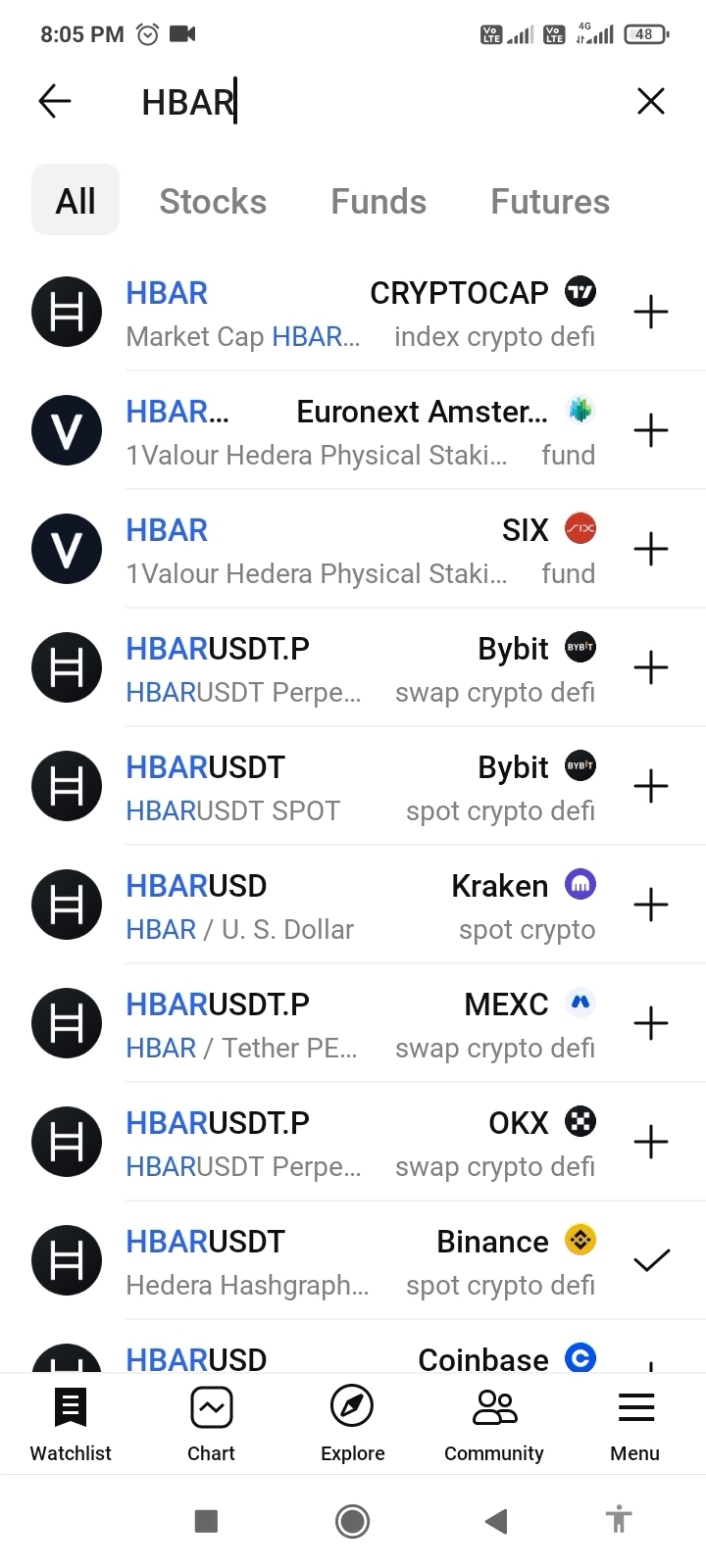This screenshot has height=1568, width=706.
Task: Clear the HBAR search text
Action: pos(651,101)
